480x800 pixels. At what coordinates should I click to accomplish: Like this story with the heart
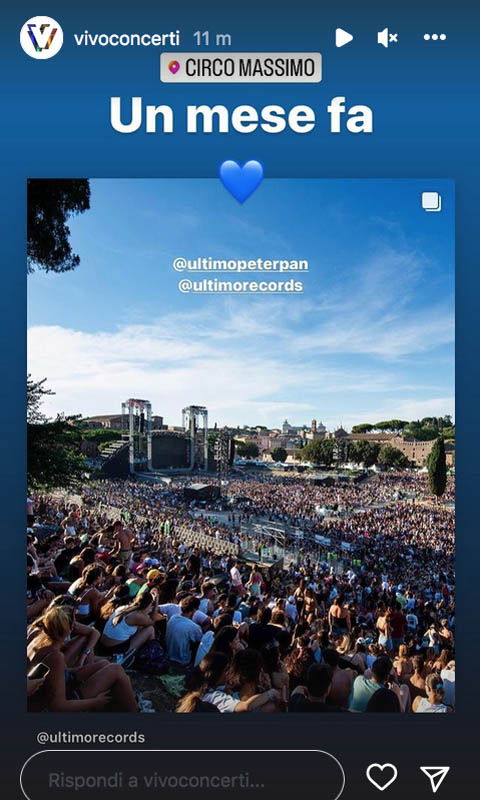pos(382,777)
